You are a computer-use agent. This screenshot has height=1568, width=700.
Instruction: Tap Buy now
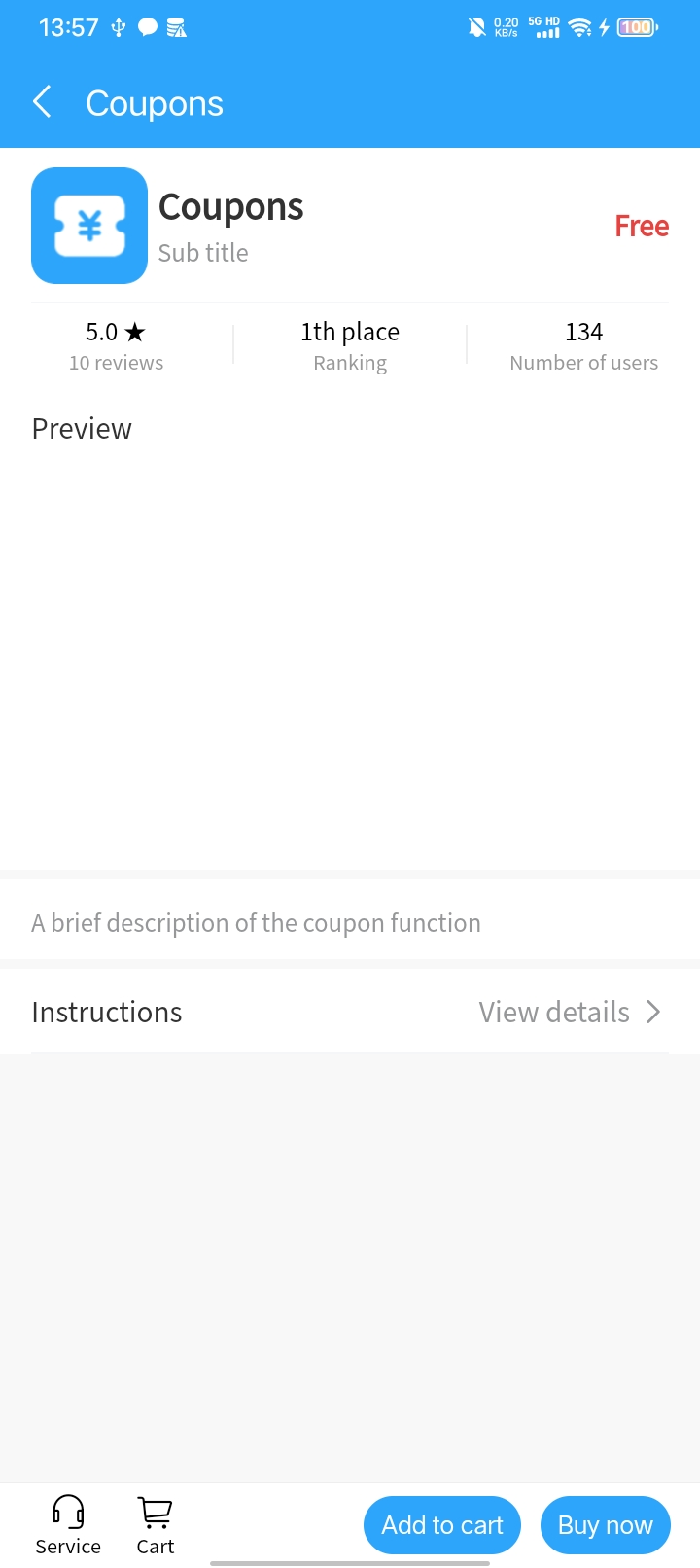point(605,1525)
